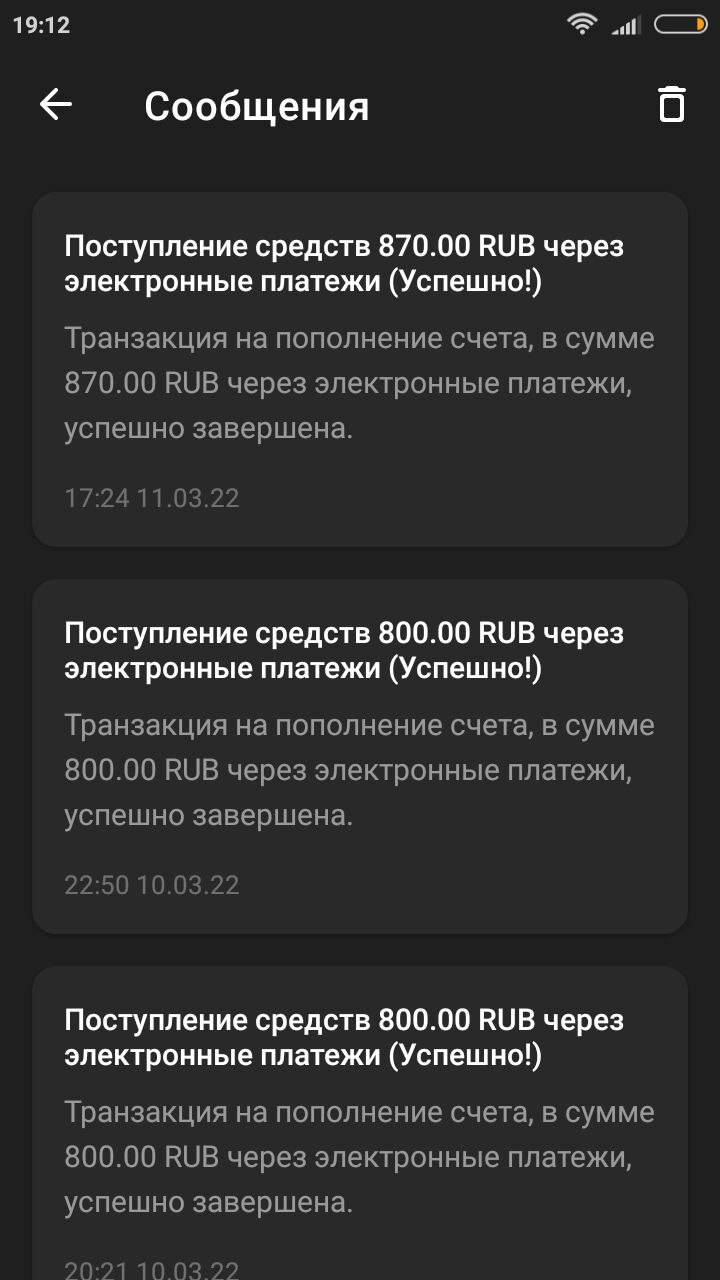Go back from the Сообщения screen
The image size is (720, 1280).
tap(56, 105)
